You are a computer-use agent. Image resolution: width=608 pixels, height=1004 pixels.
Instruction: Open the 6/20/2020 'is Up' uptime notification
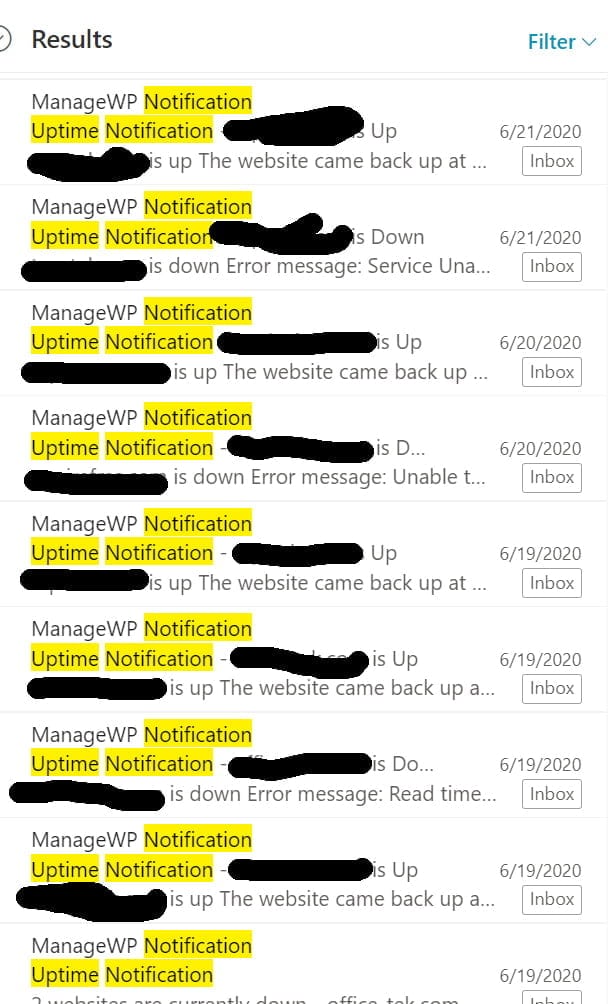pyautogui.click(x=300, y=342)
